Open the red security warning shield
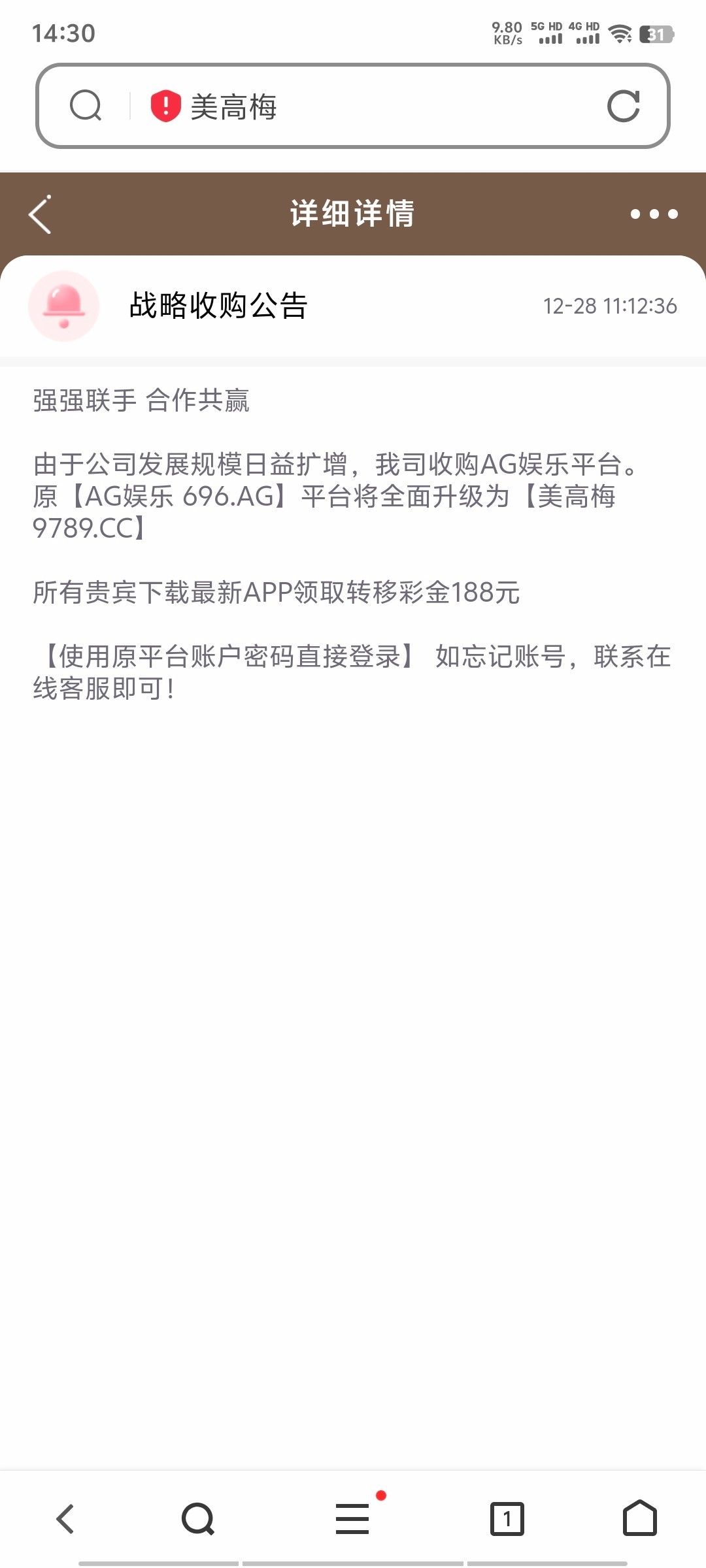706x1568 pixels. point(165,106)
